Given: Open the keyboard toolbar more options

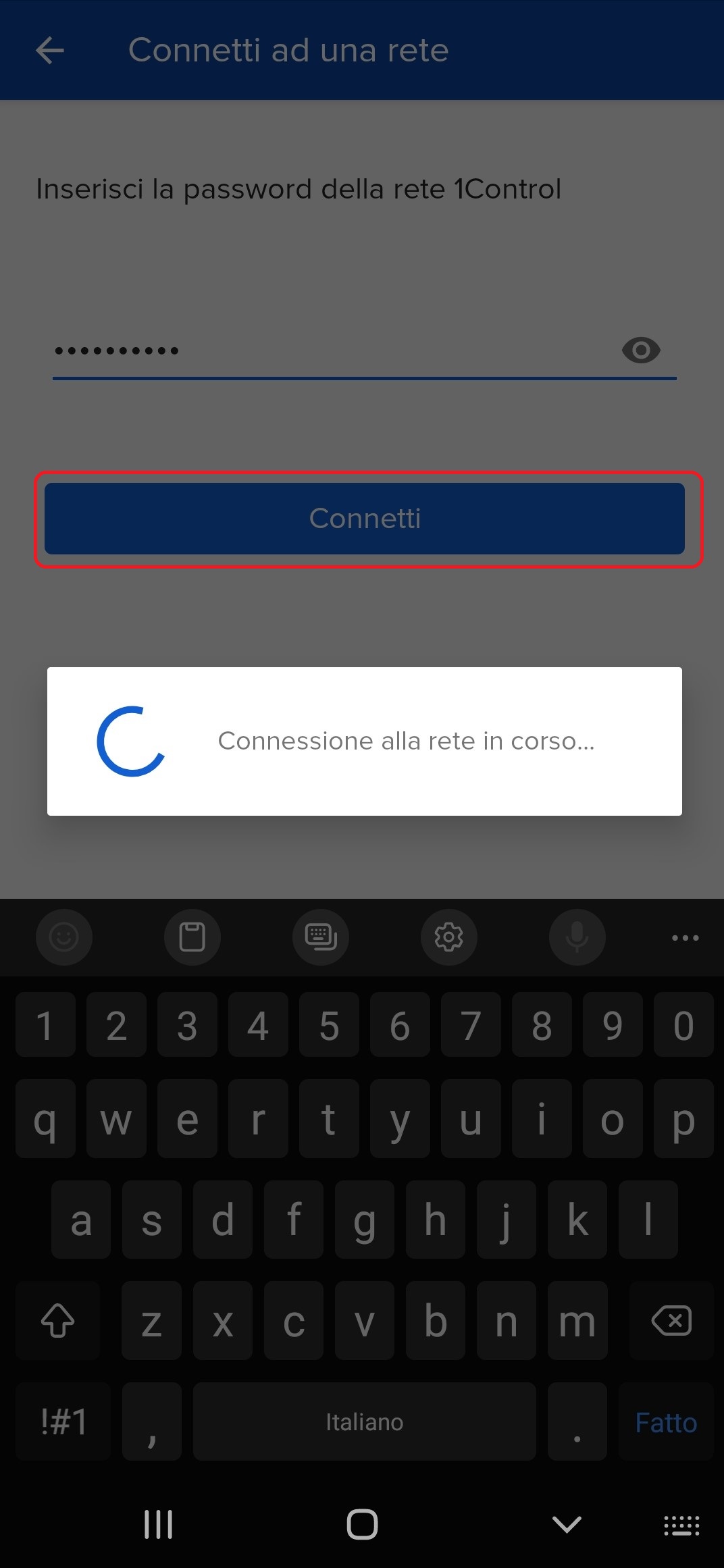Looking at the screenshot, I should [686, 937].
